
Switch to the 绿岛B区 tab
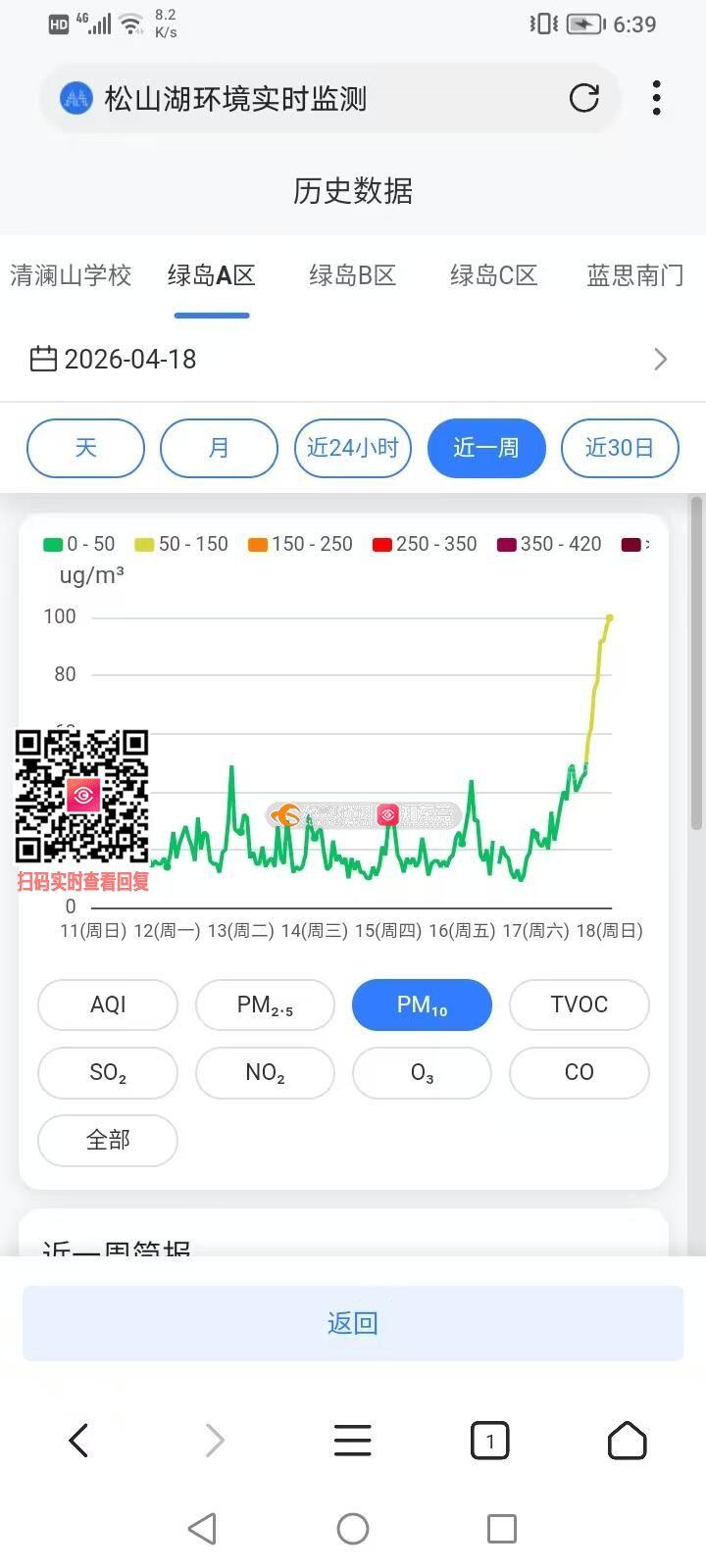click(x=352, y=275)
